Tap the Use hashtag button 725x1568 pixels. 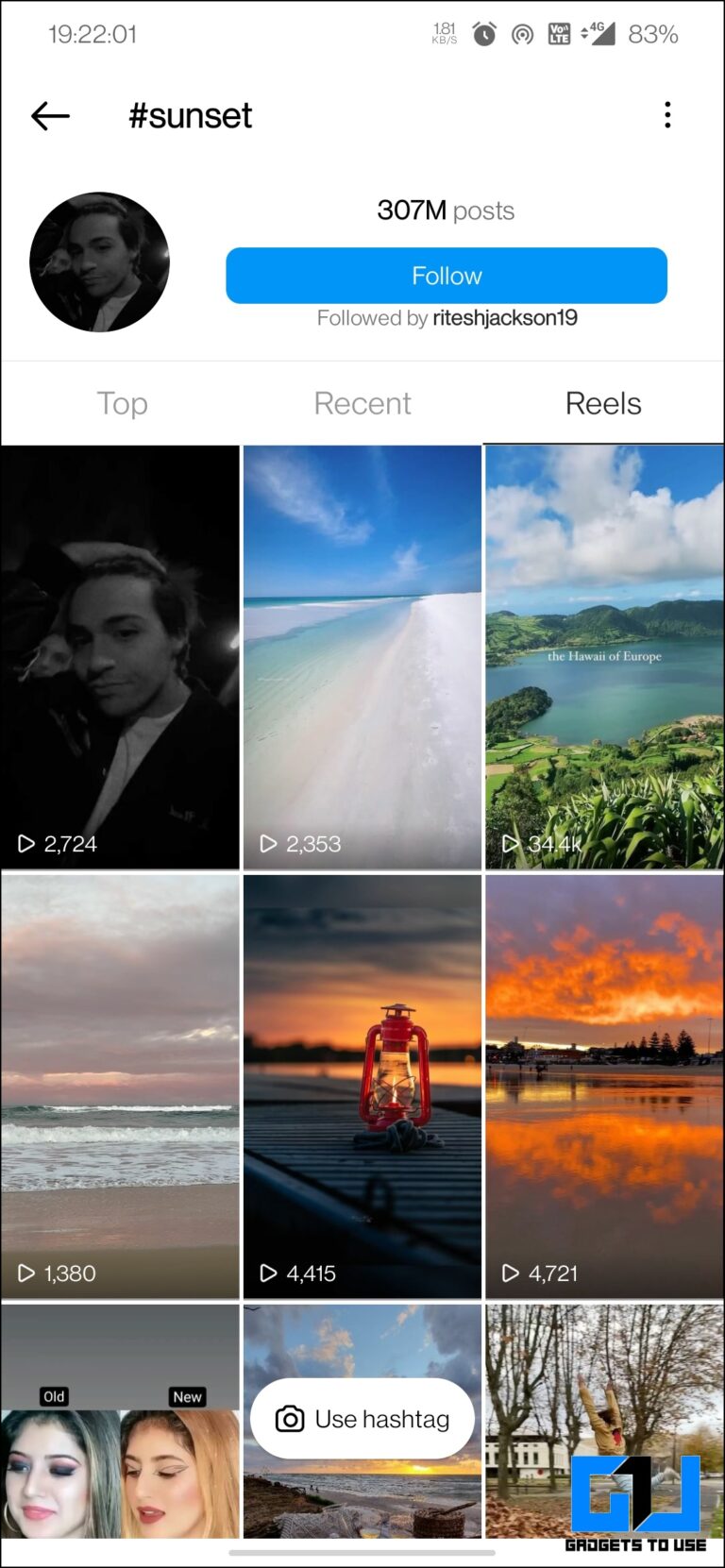pyautogui.click(x=362, y=1418)
